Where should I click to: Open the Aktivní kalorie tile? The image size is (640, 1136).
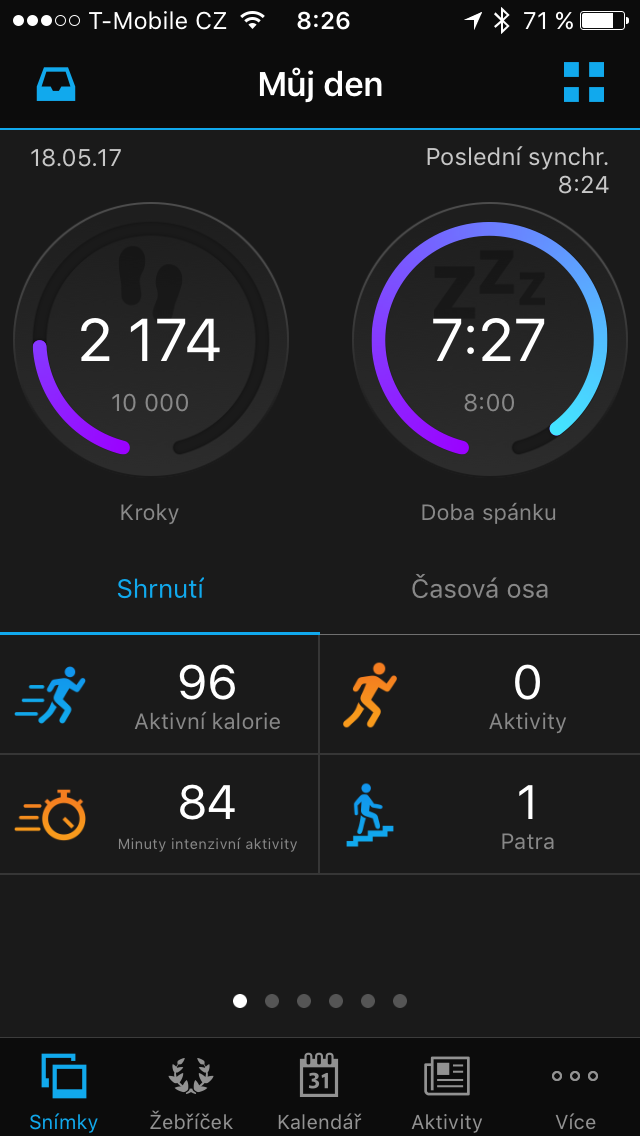(159, 694)
